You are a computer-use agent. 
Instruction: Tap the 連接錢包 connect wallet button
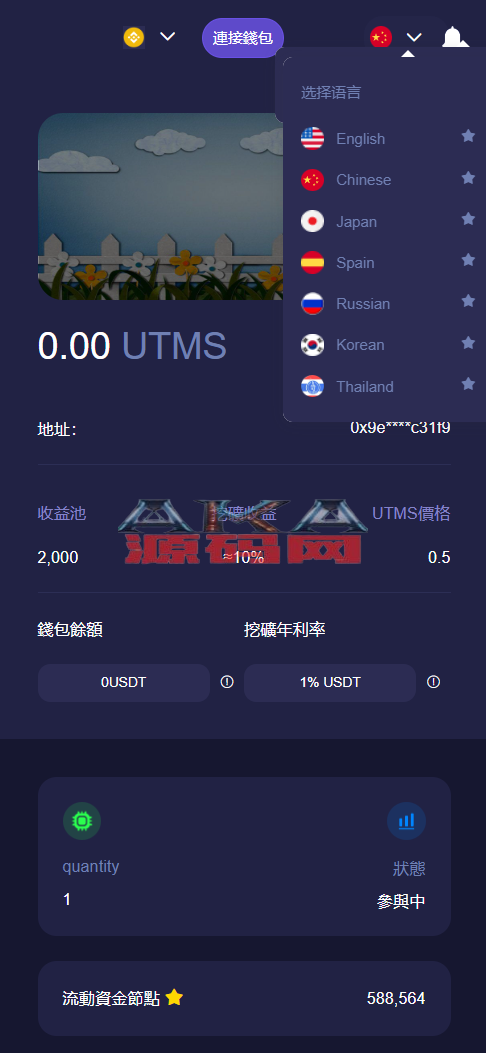[242, 38]
